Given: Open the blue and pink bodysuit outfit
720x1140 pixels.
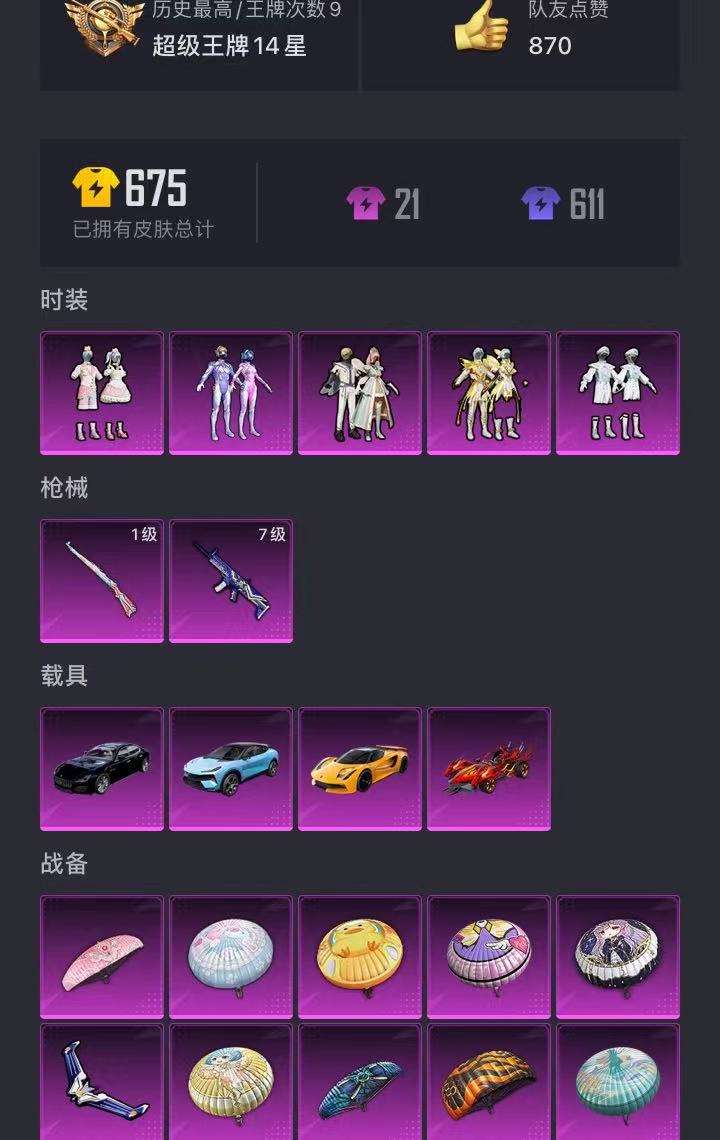Looking at the screenshot, I should (231, 393).
